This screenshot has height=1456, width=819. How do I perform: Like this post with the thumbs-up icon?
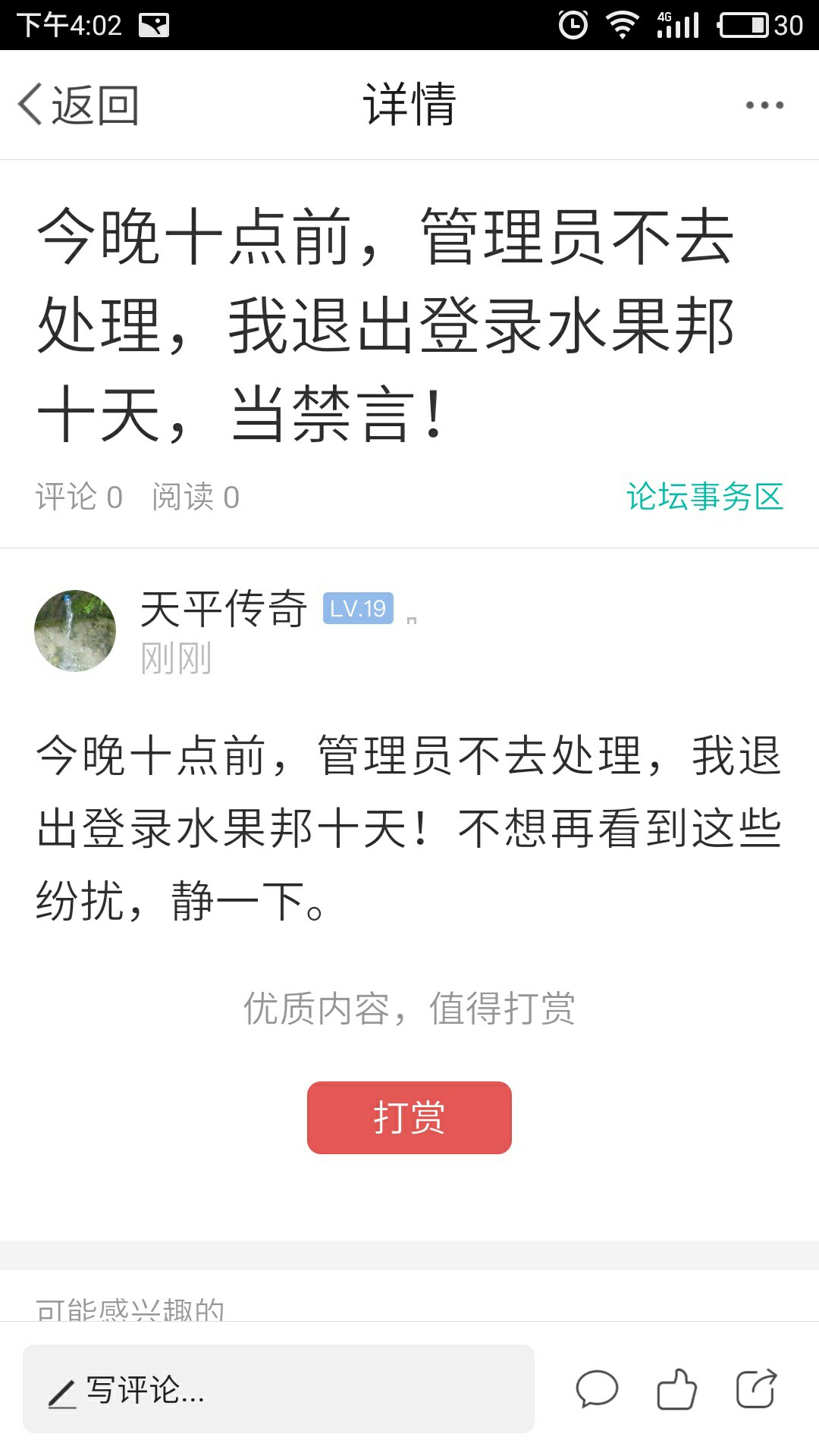[676, 1389]
